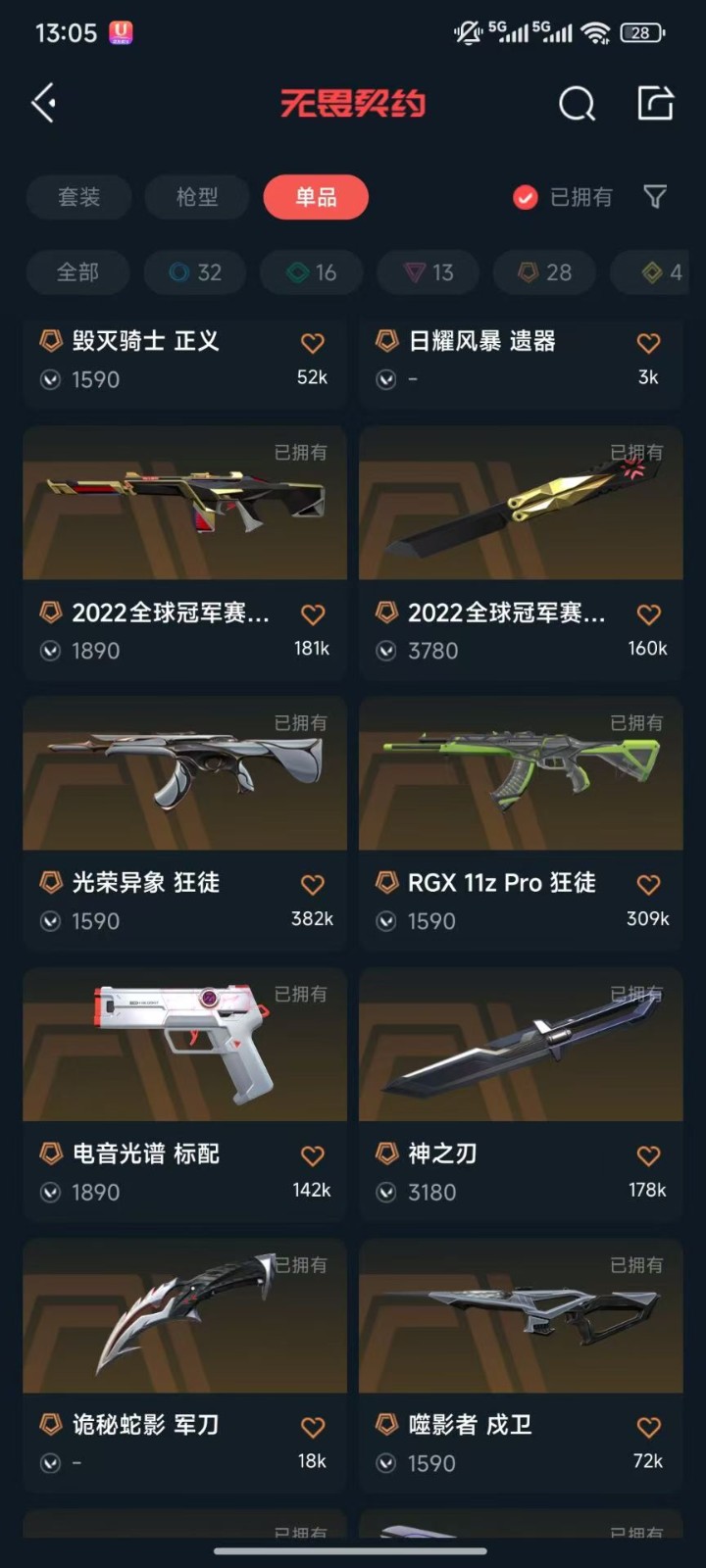
Task: Toggle the 已拥有 checkbox
Action: (x=526, y=198)
